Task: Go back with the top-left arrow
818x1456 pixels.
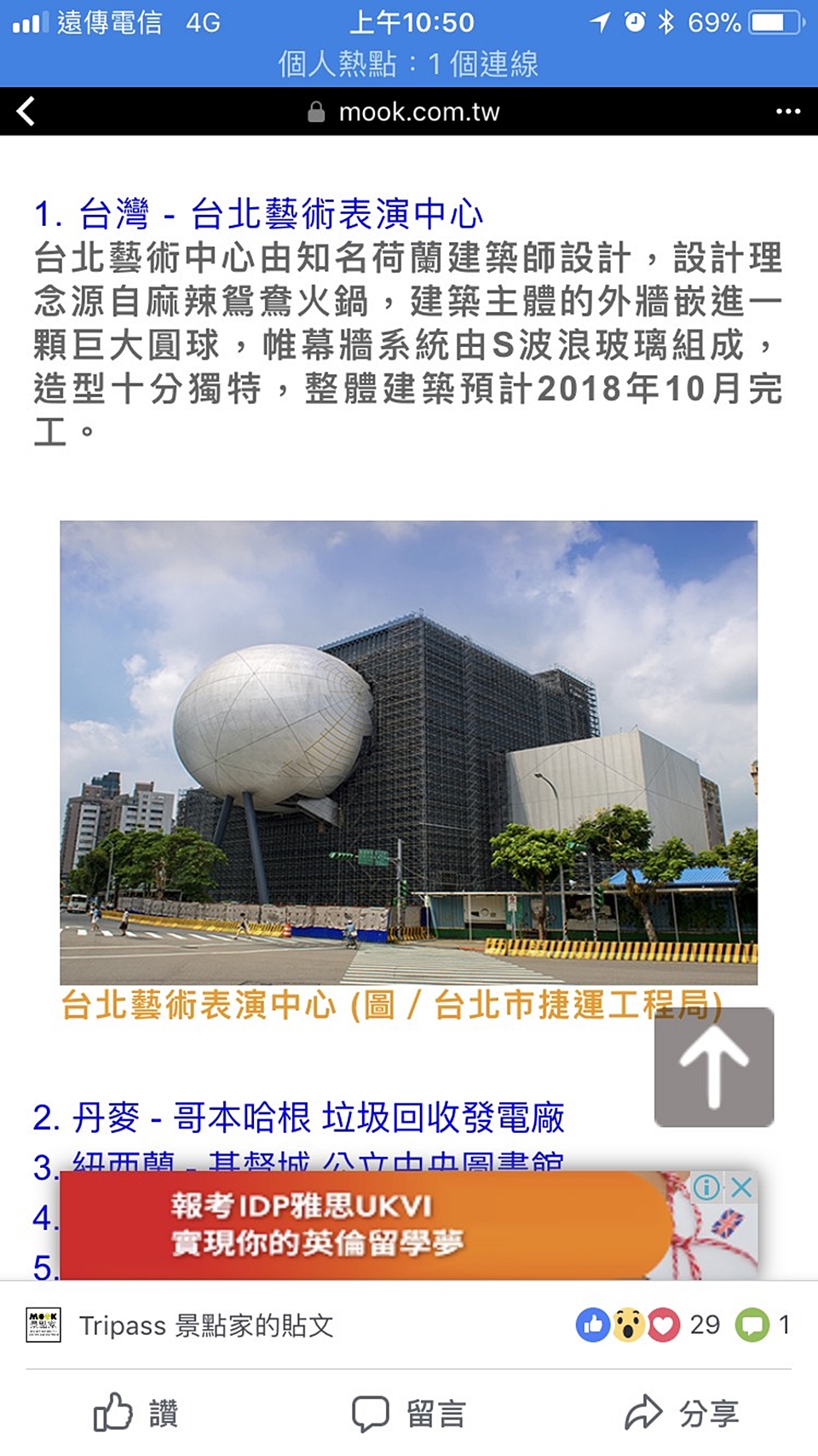Action: [x=26, y=111]
